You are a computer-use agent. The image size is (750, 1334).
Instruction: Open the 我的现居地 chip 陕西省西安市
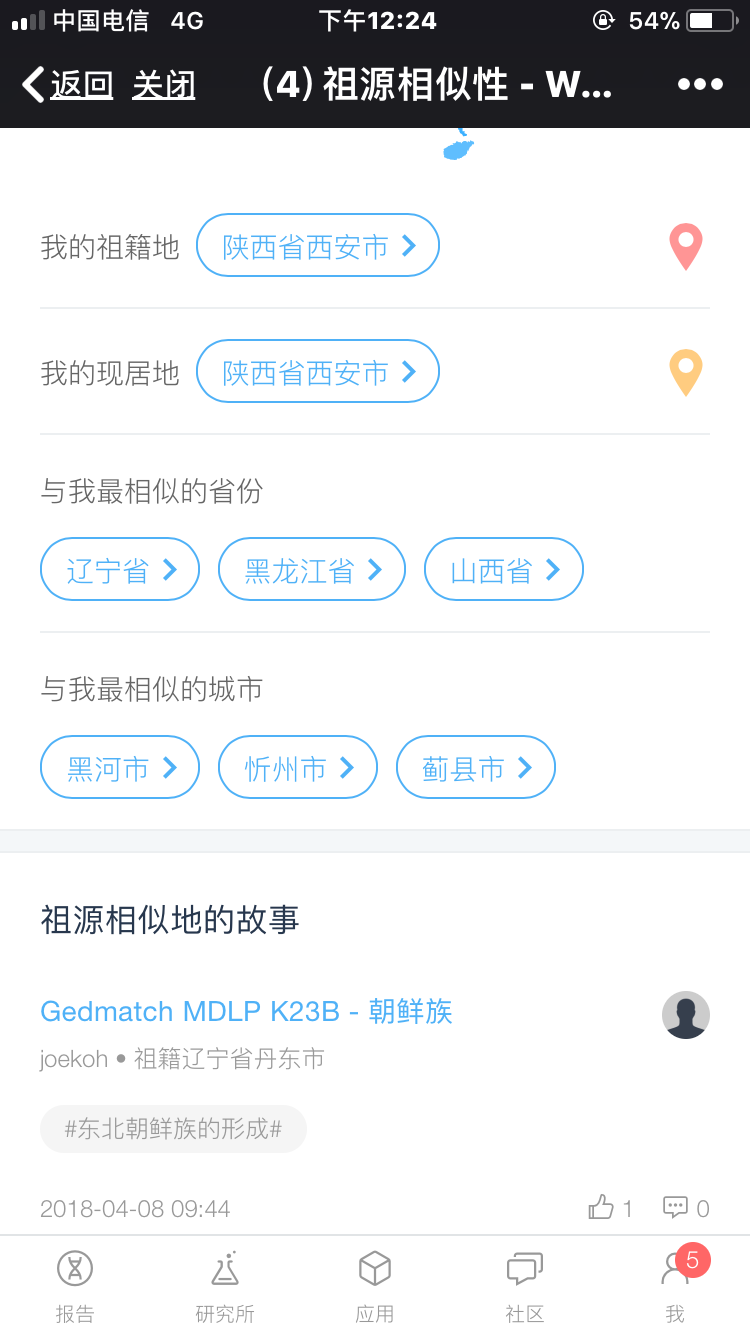pos(318,371)
